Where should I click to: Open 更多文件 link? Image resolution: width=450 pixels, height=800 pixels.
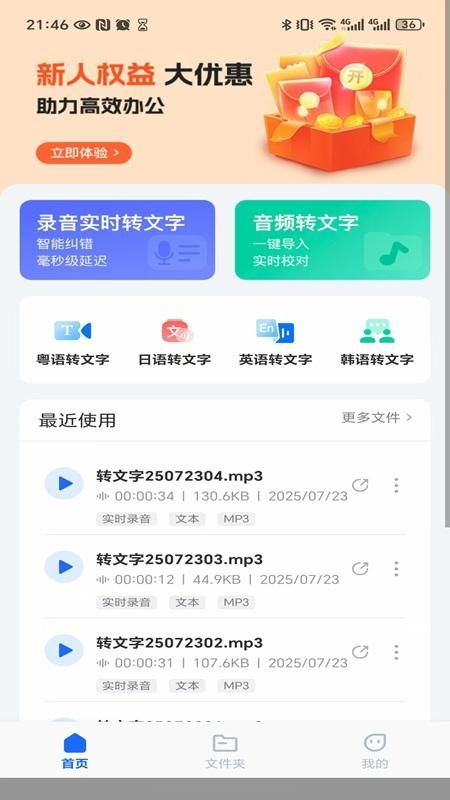tap(377, 418)
